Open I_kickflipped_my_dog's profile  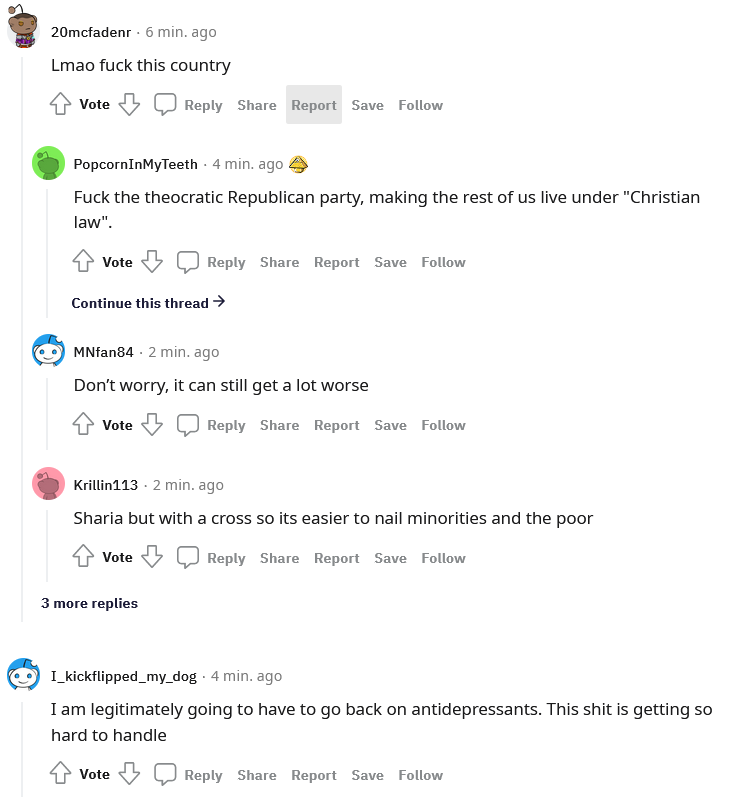pyautogui.click(x=124, y=676)
